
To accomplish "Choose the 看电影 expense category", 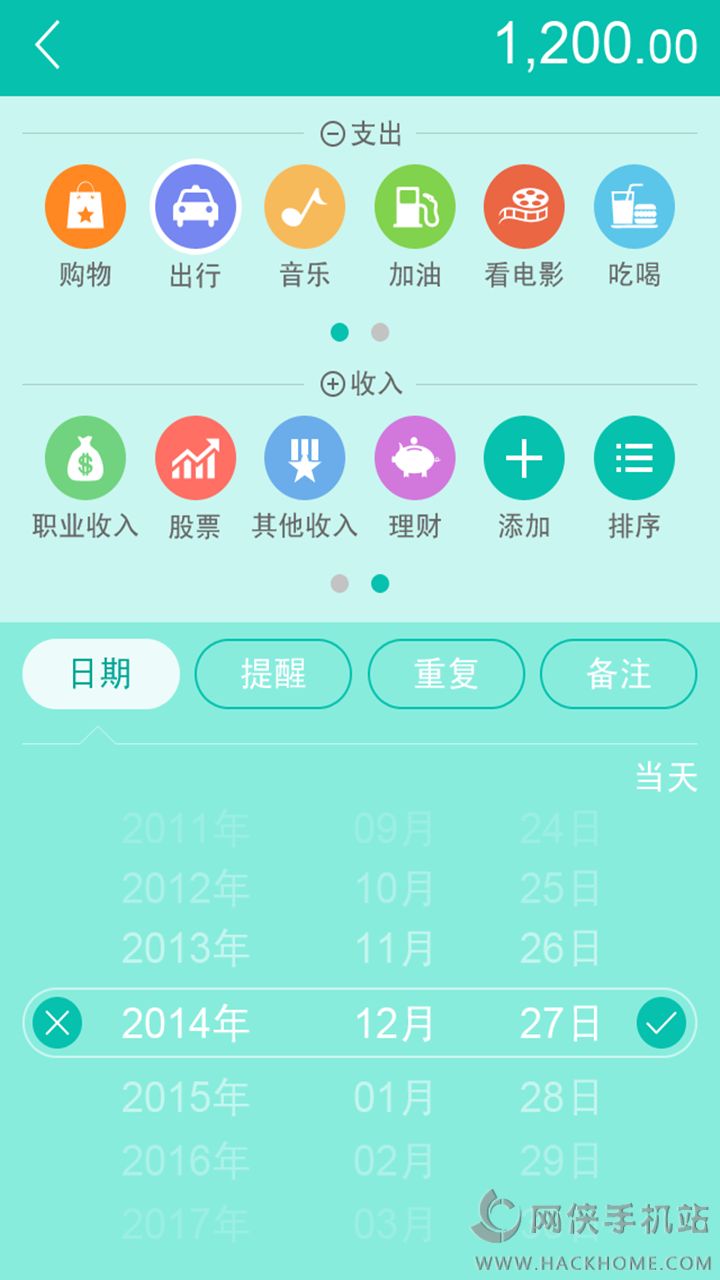I will 524,207.
